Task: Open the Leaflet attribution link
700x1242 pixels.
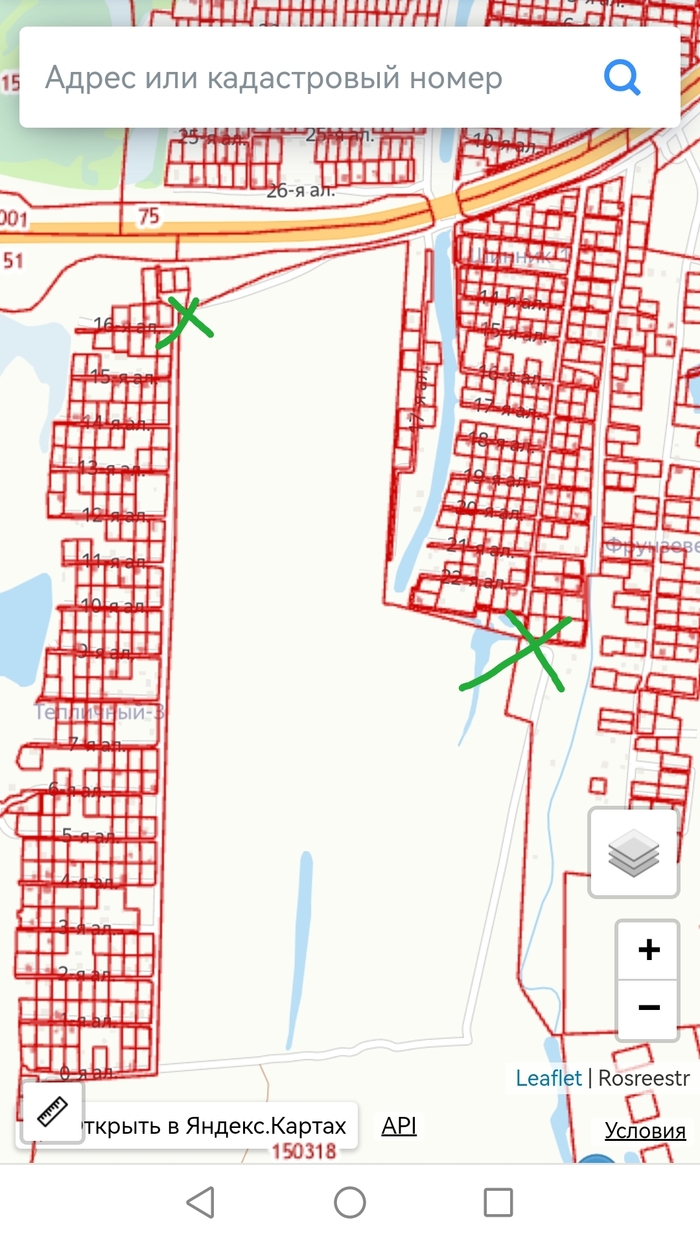Action: [548, 1078]
